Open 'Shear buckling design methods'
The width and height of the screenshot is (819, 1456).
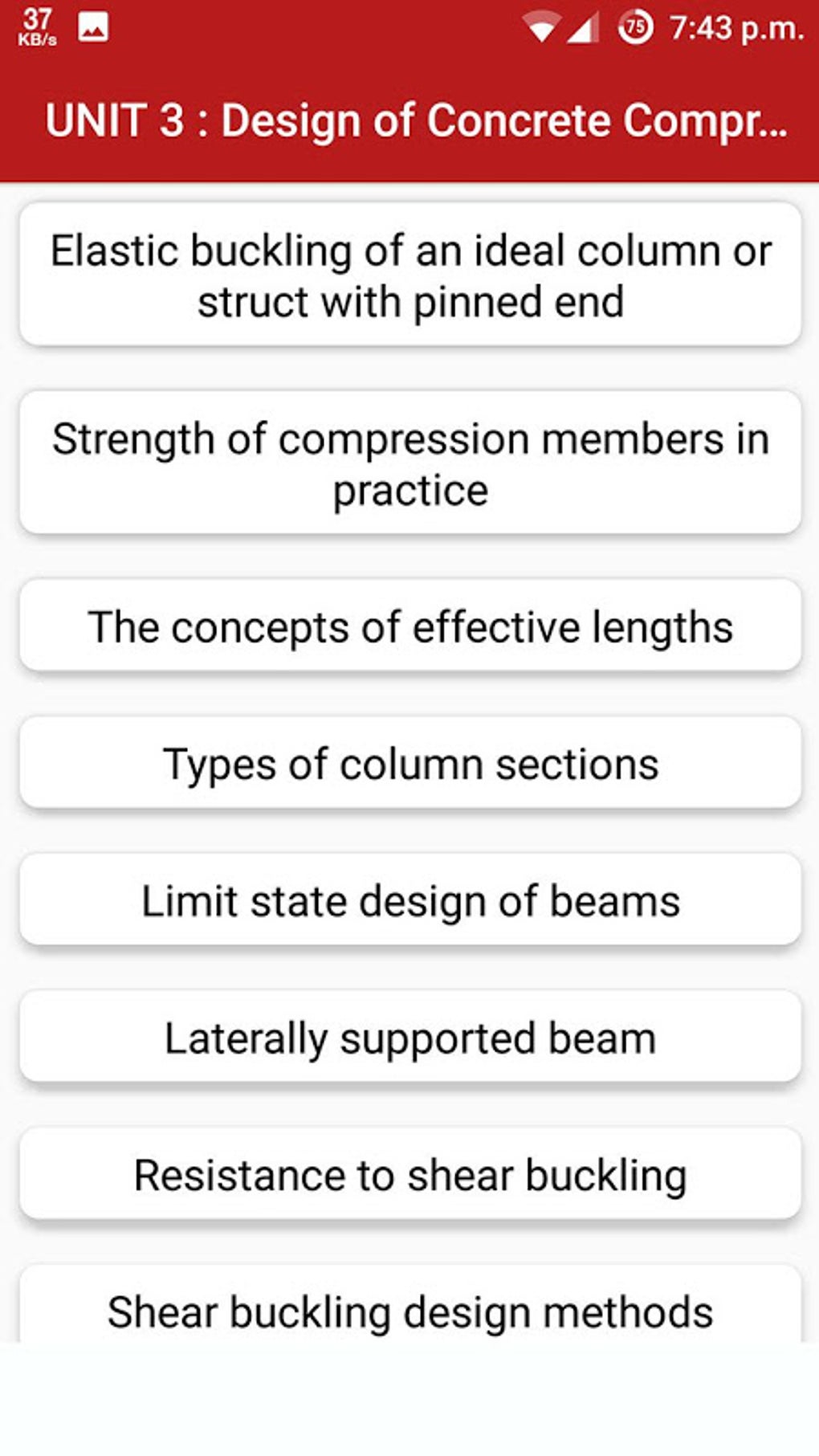pyautogui.click(x=409, y=1311)
